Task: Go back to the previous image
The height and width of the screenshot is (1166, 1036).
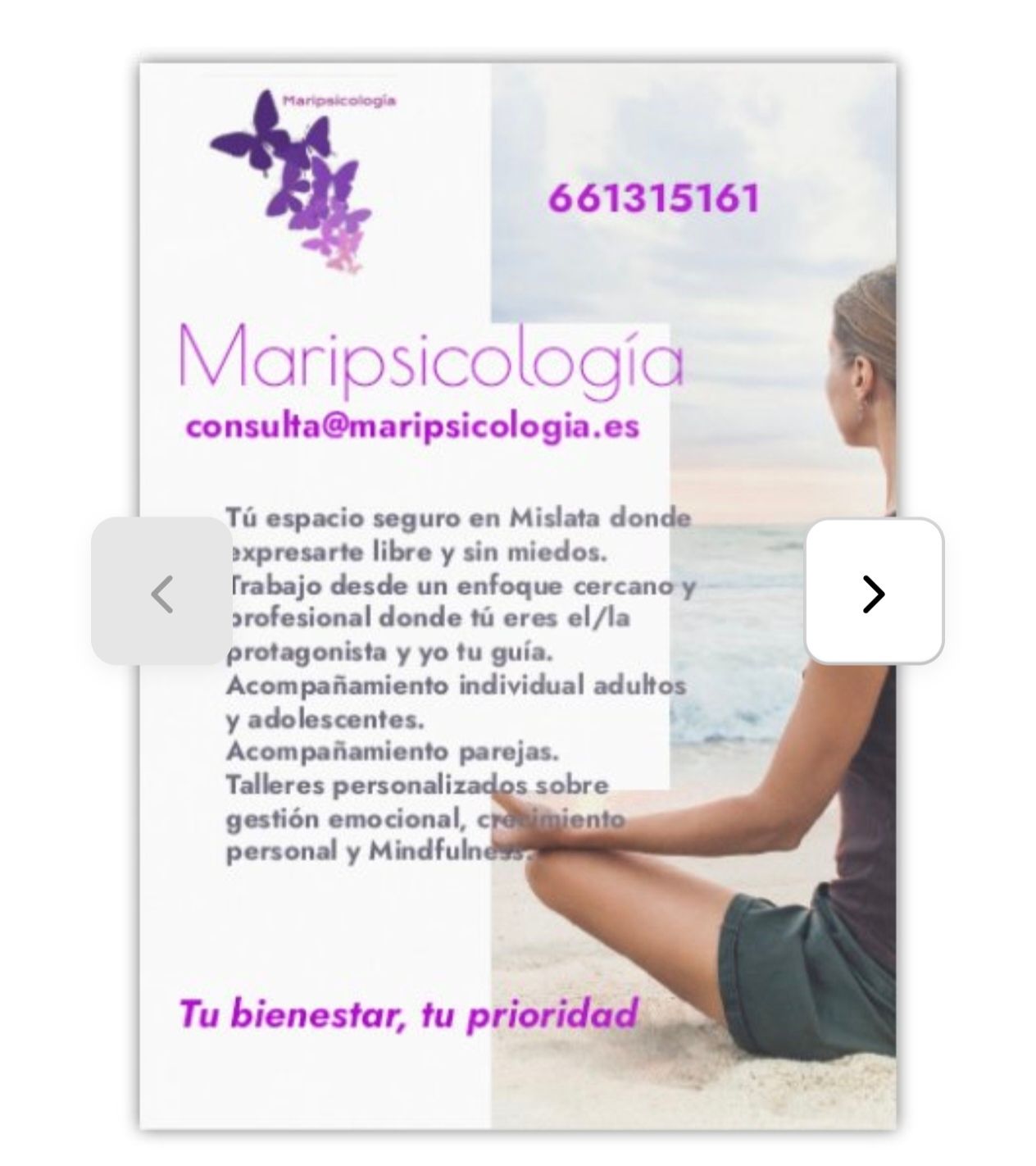Action: [x=161, y=591]
